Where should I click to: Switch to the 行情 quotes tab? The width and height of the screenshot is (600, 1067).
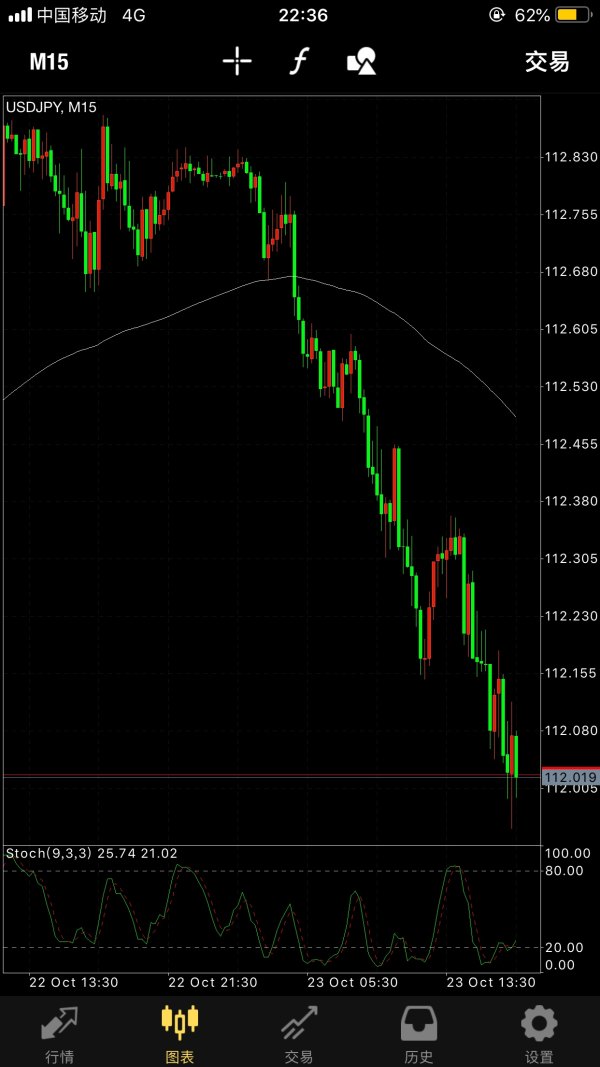[x=60, y=1034]
